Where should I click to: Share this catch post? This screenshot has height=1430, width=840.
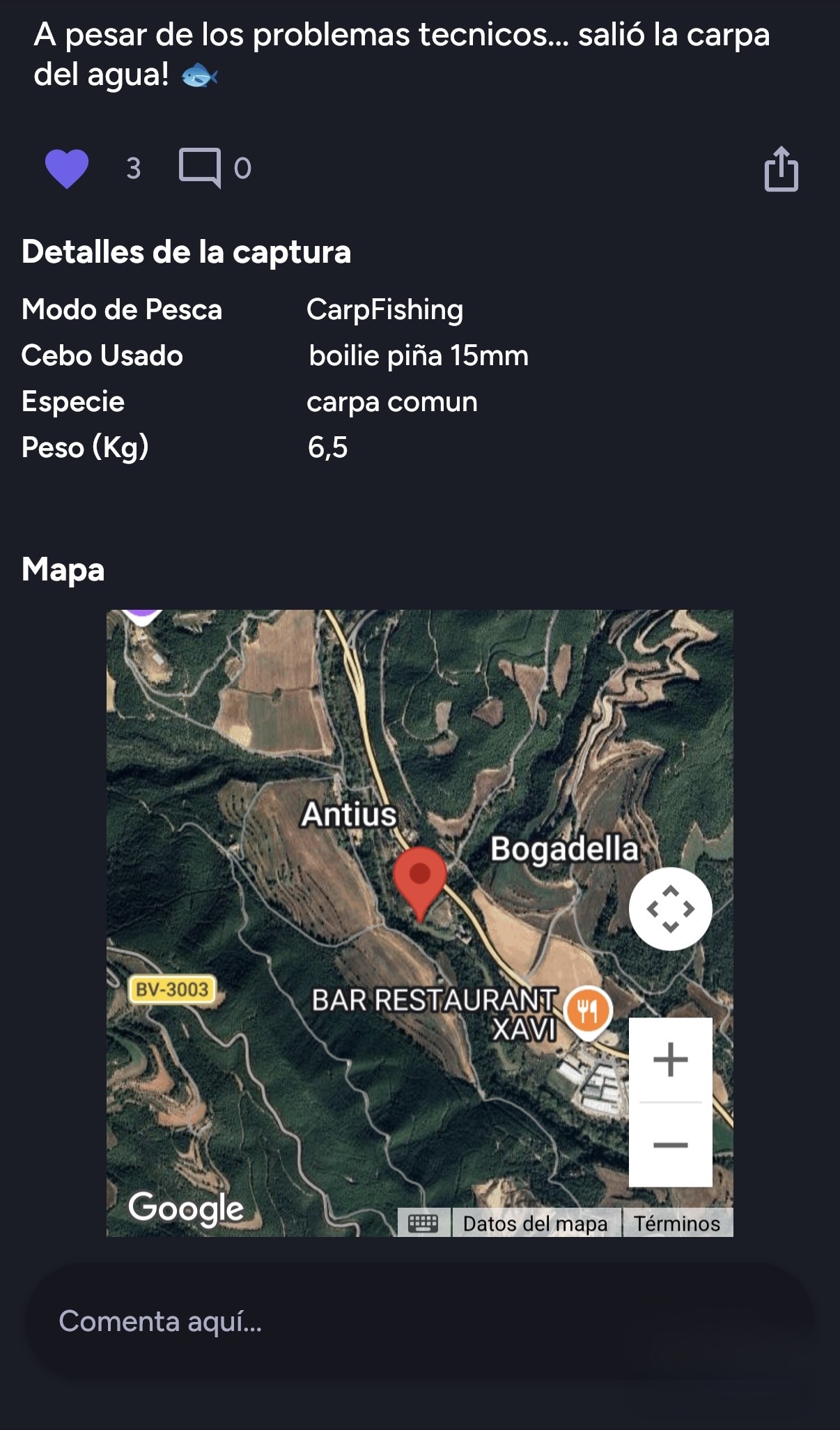pyautogui.click(x=781, y=169)
